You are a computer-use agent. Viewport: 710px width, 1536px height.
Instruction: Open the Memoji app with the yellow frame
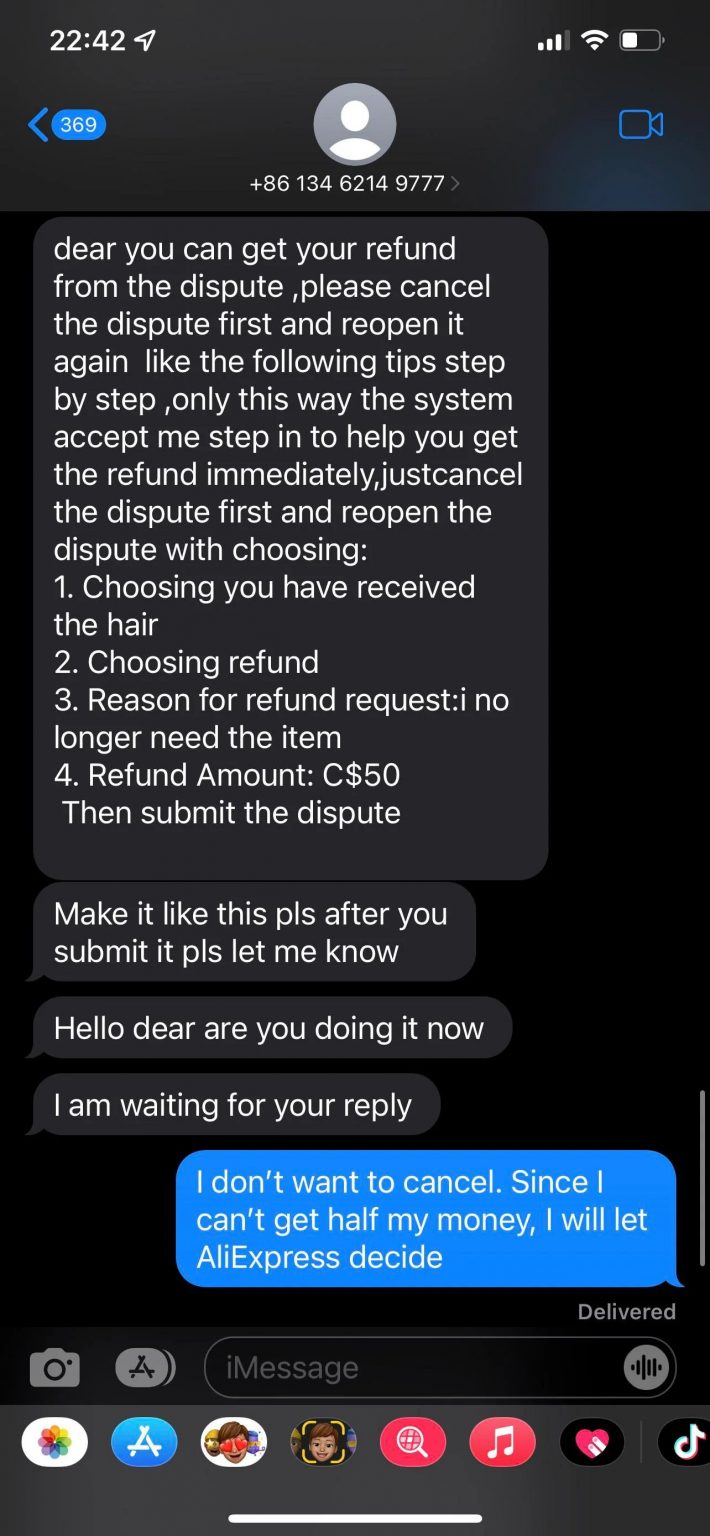click(323, 1442)
